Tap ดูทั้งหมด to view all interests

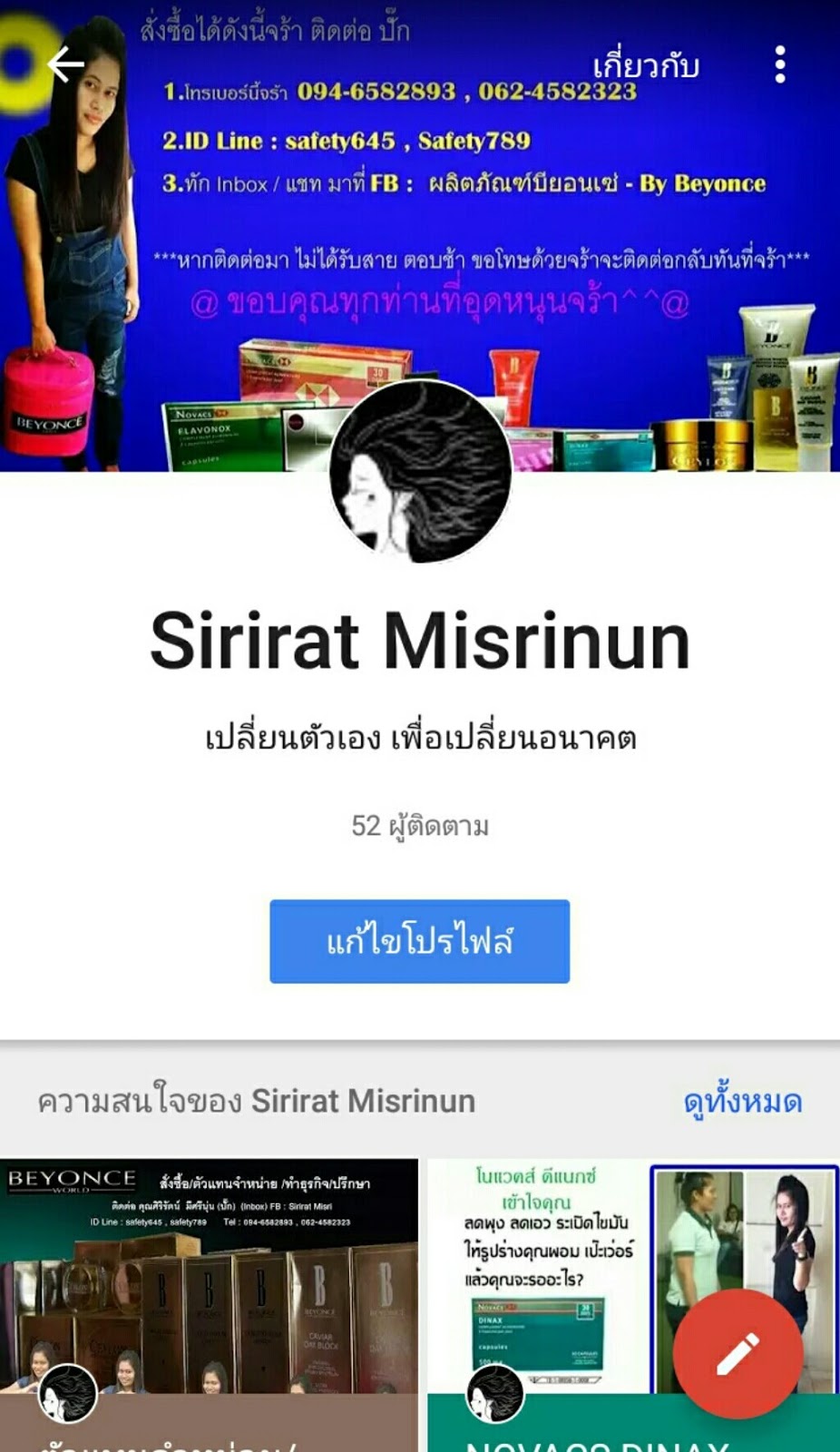(x=742, y=1102)
